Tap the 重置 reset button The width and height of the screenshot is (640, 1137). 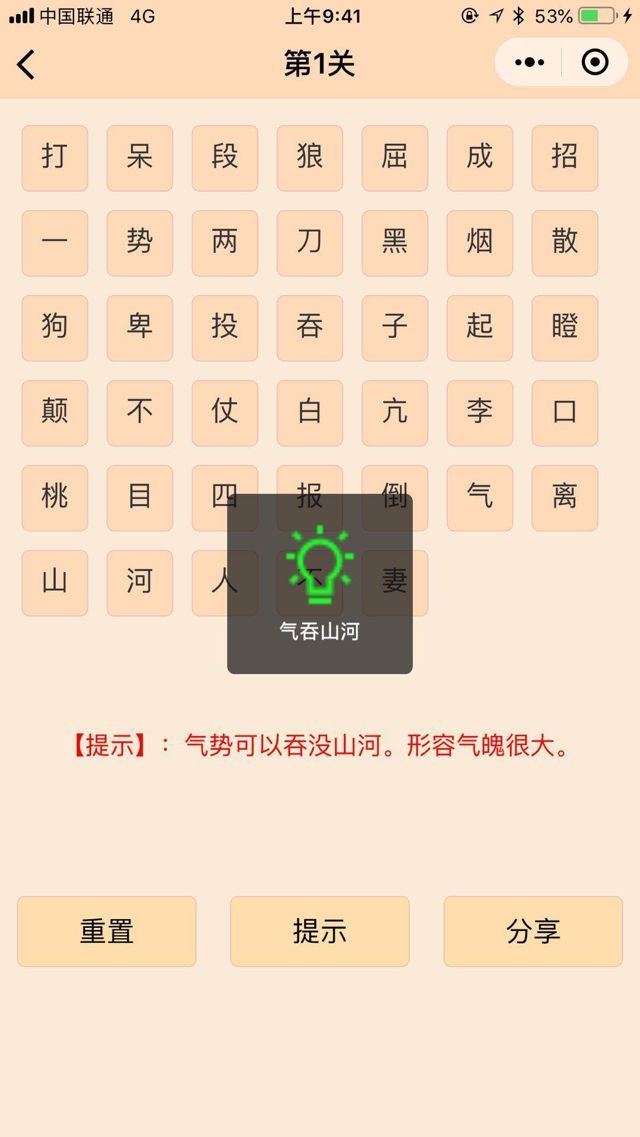point(106,931)
